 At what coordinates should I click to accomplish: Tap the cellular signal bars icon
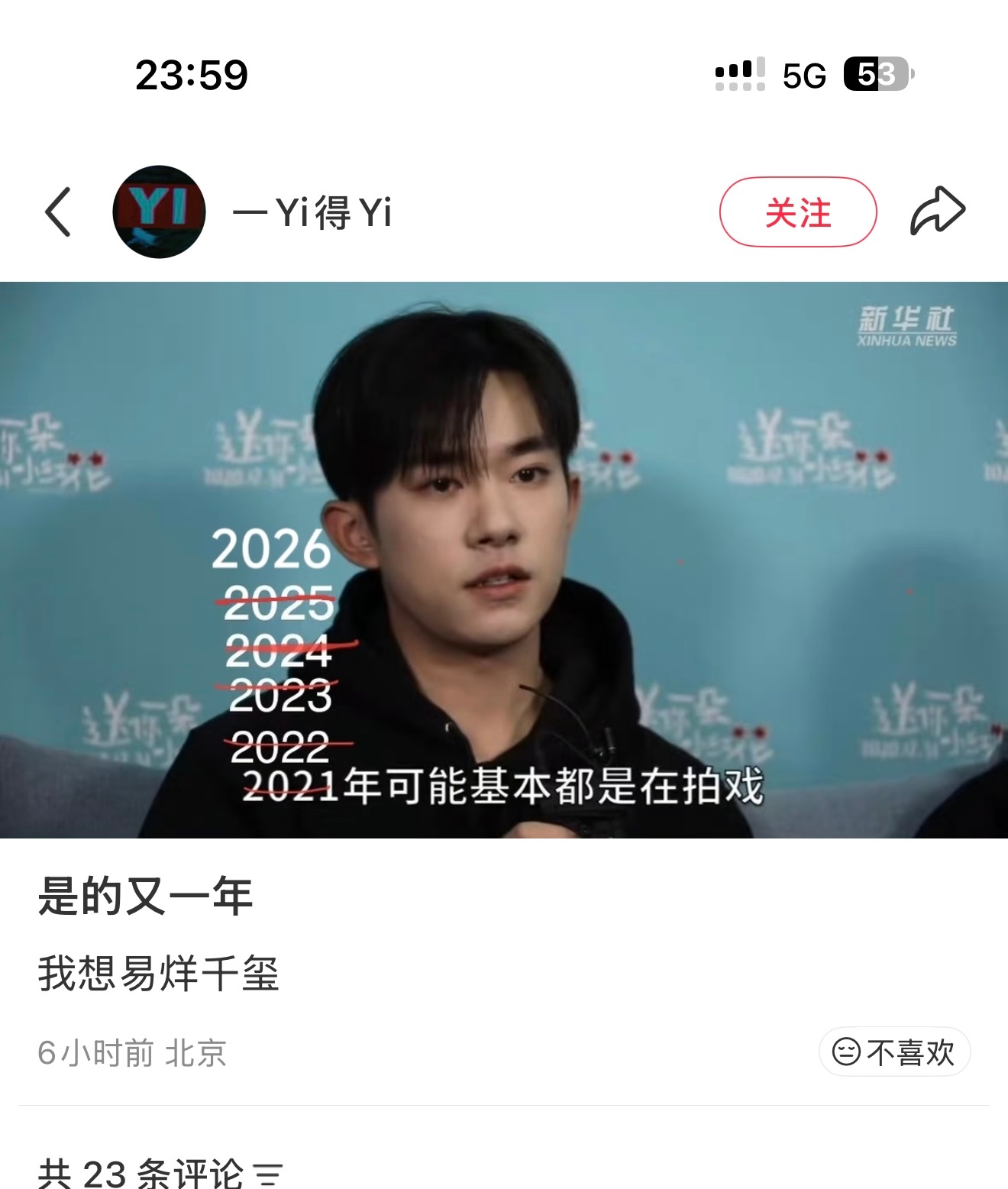pyautogui.click(x=738, y=71)
